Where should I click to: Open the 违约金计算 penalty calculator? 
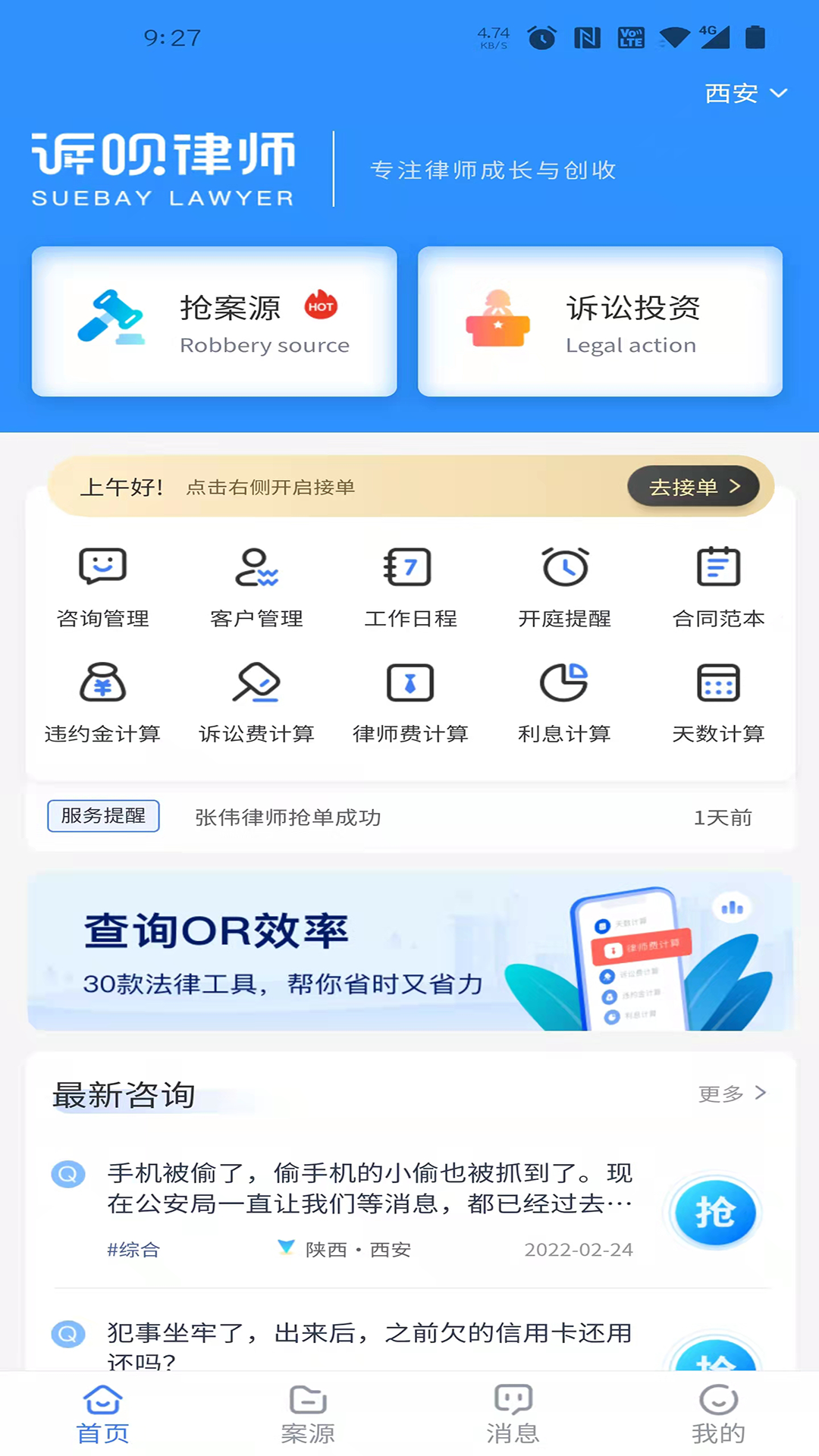pos(103,701)
